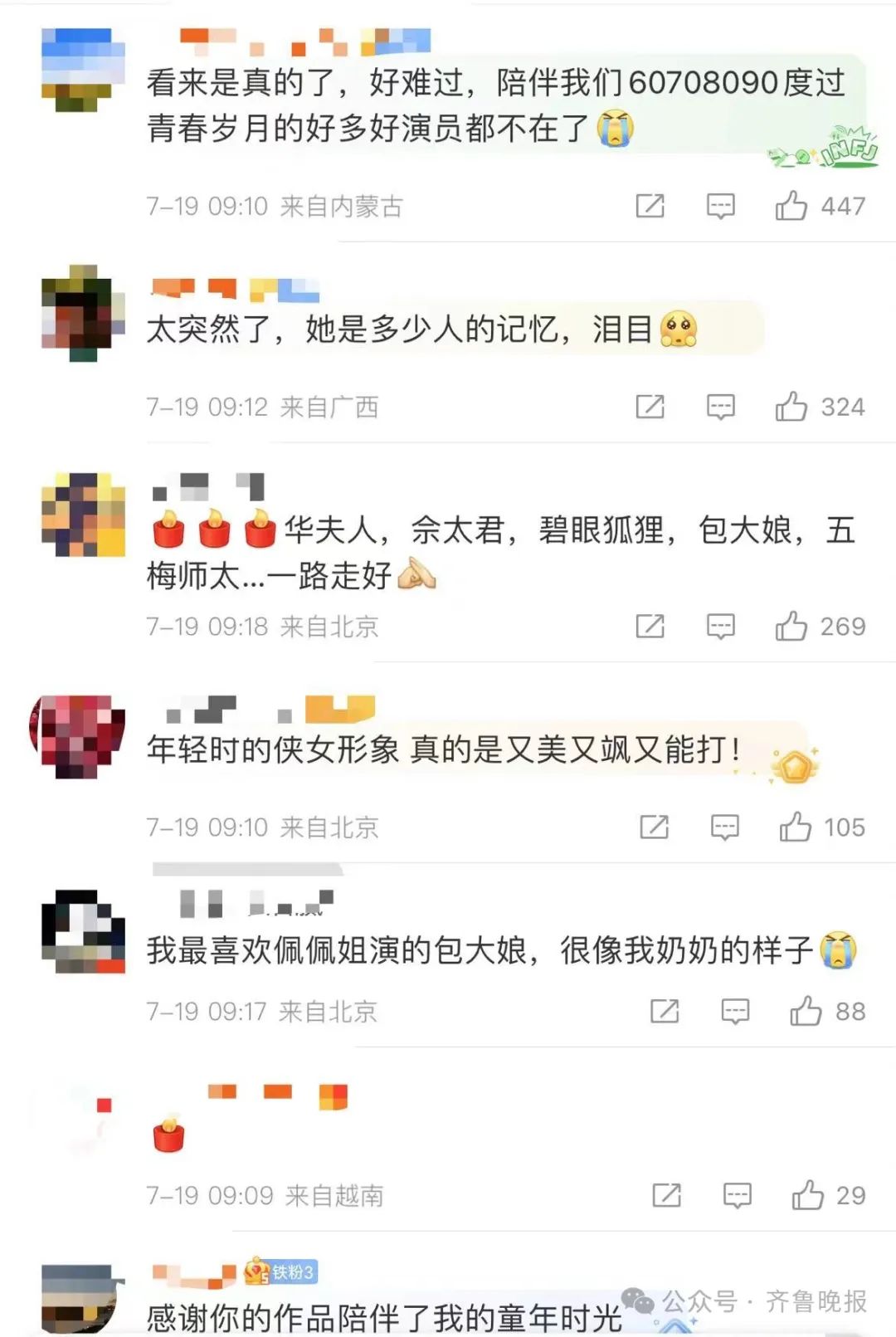Like the candle comment from 越南

pos(807,1196)
